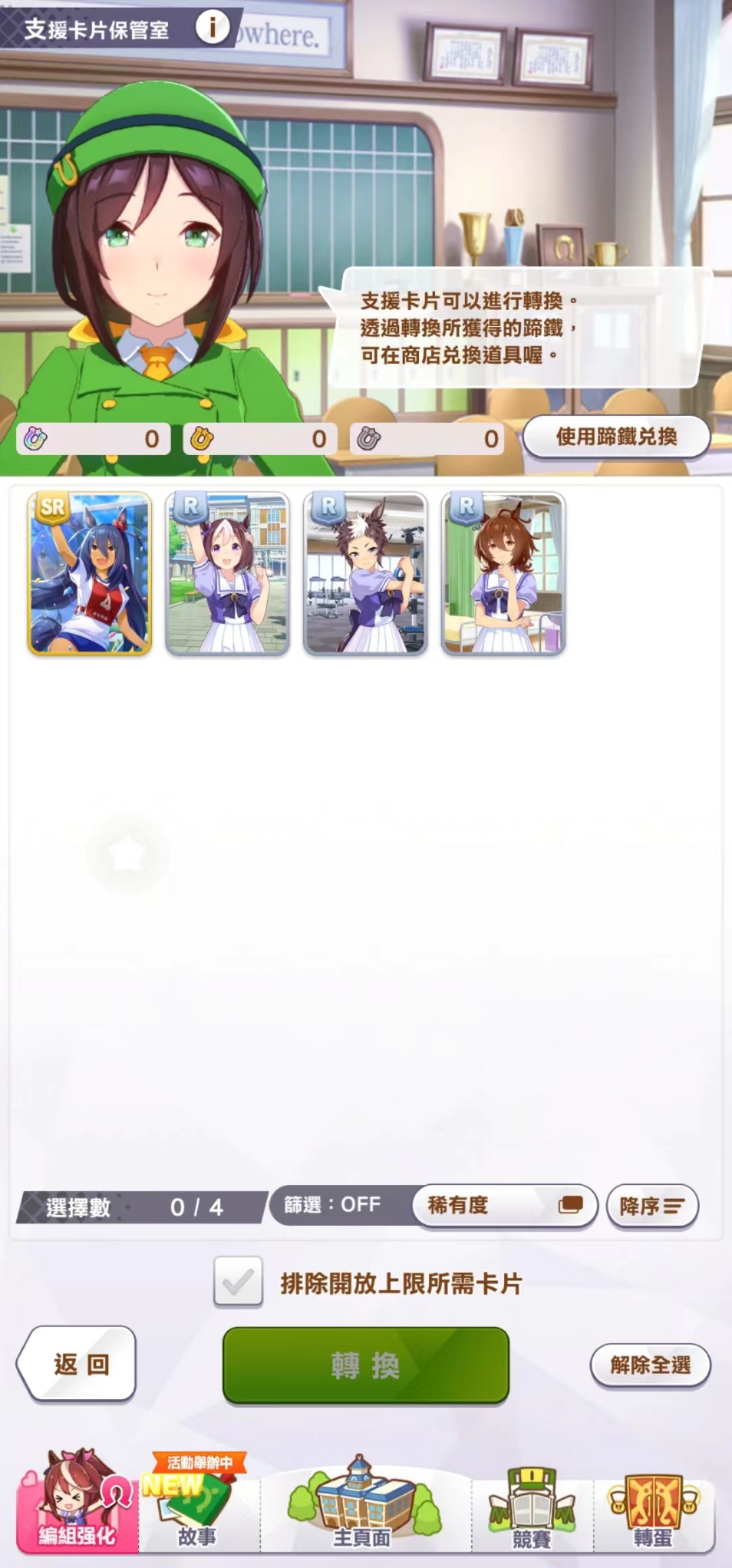This screenshot has width=732, height=1568.
Task: Toggle the 排除開放上限所需卡片 checkbox
Action: tap(238, 1281)
